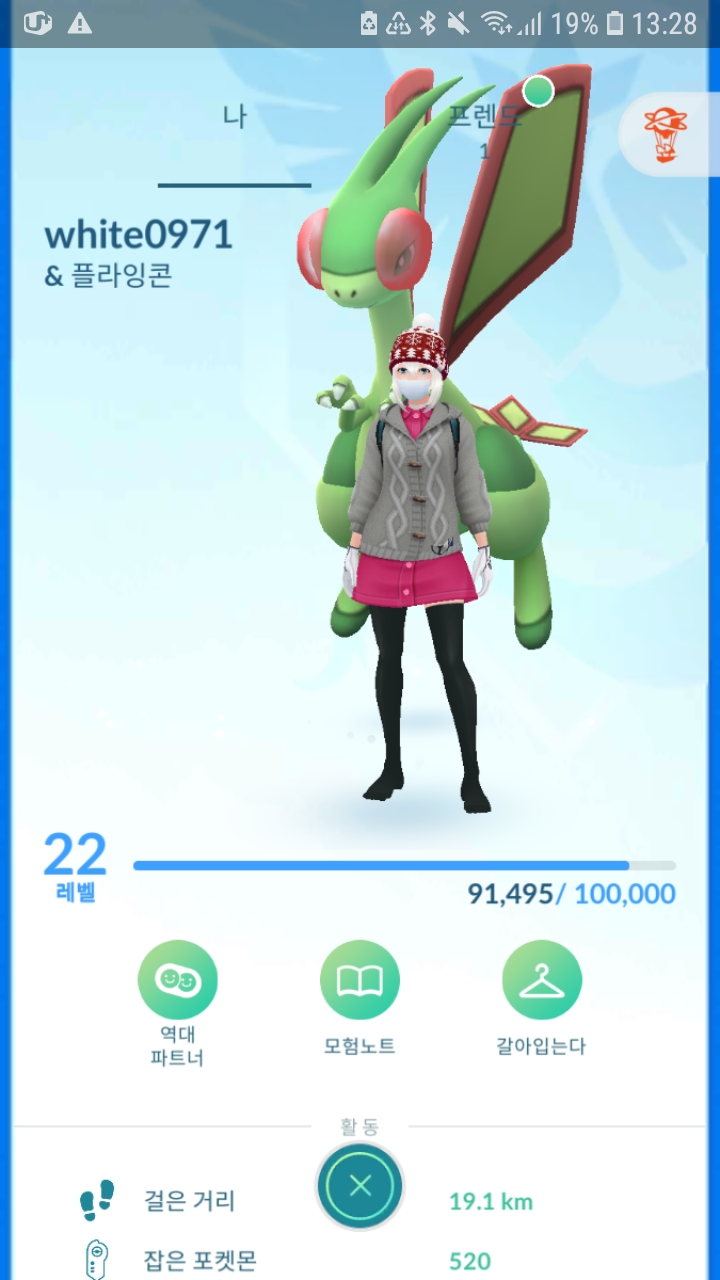Open the Team Rocket balloon icon
This screenshot has height=1280, width=720.
pyautogui.click(x=663, y=134)
